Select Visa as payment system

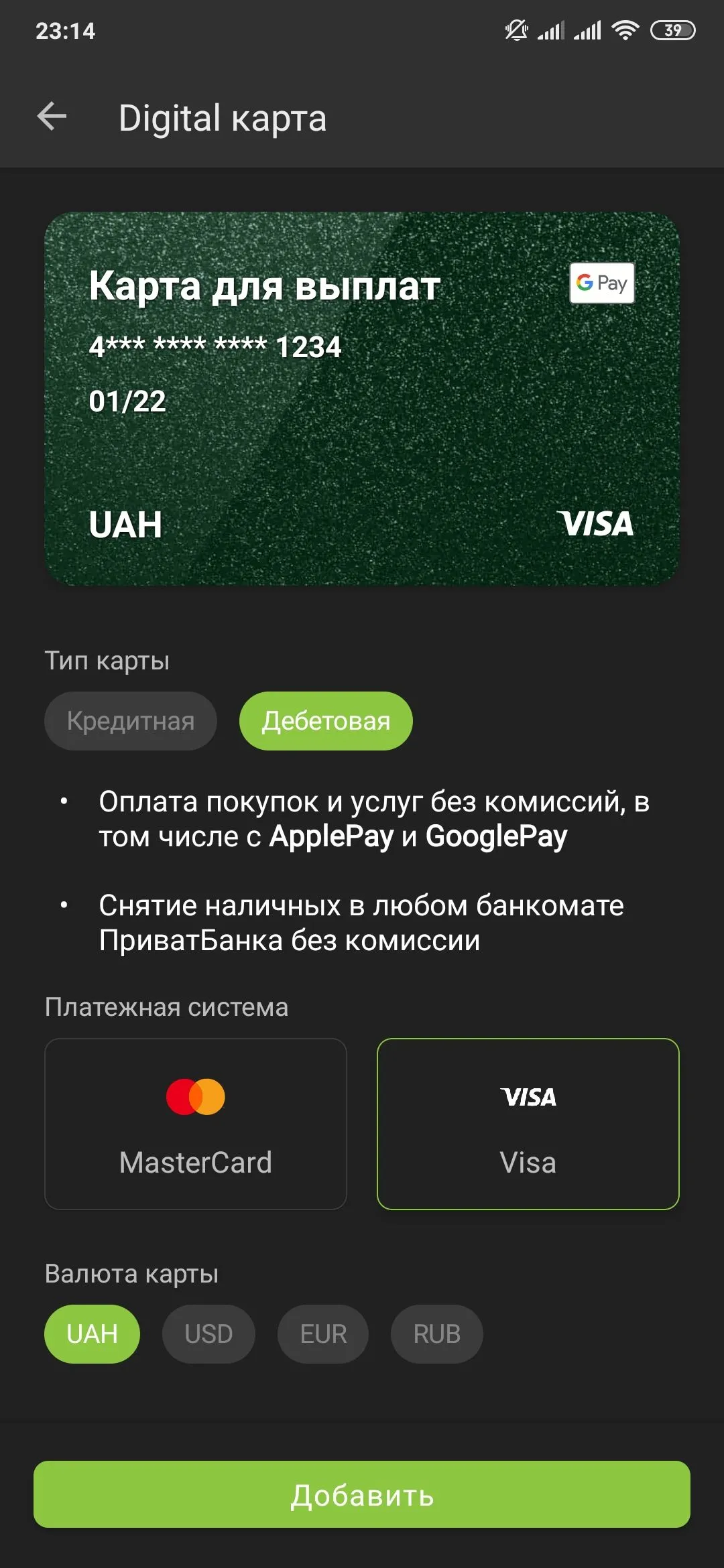tap(528, 1124)
